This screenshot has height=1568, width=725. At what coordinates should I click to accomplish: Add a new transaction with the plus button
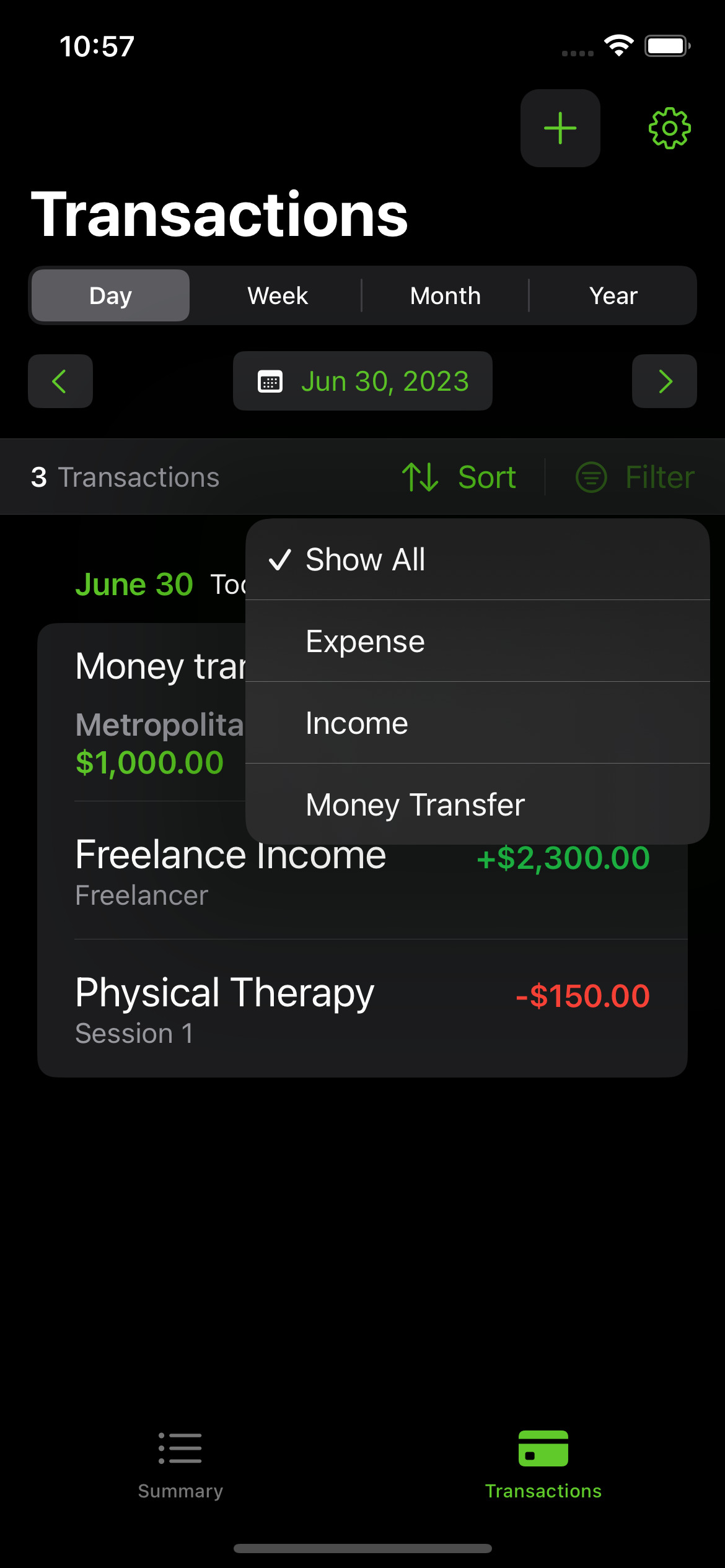click(x=560, y=128)
